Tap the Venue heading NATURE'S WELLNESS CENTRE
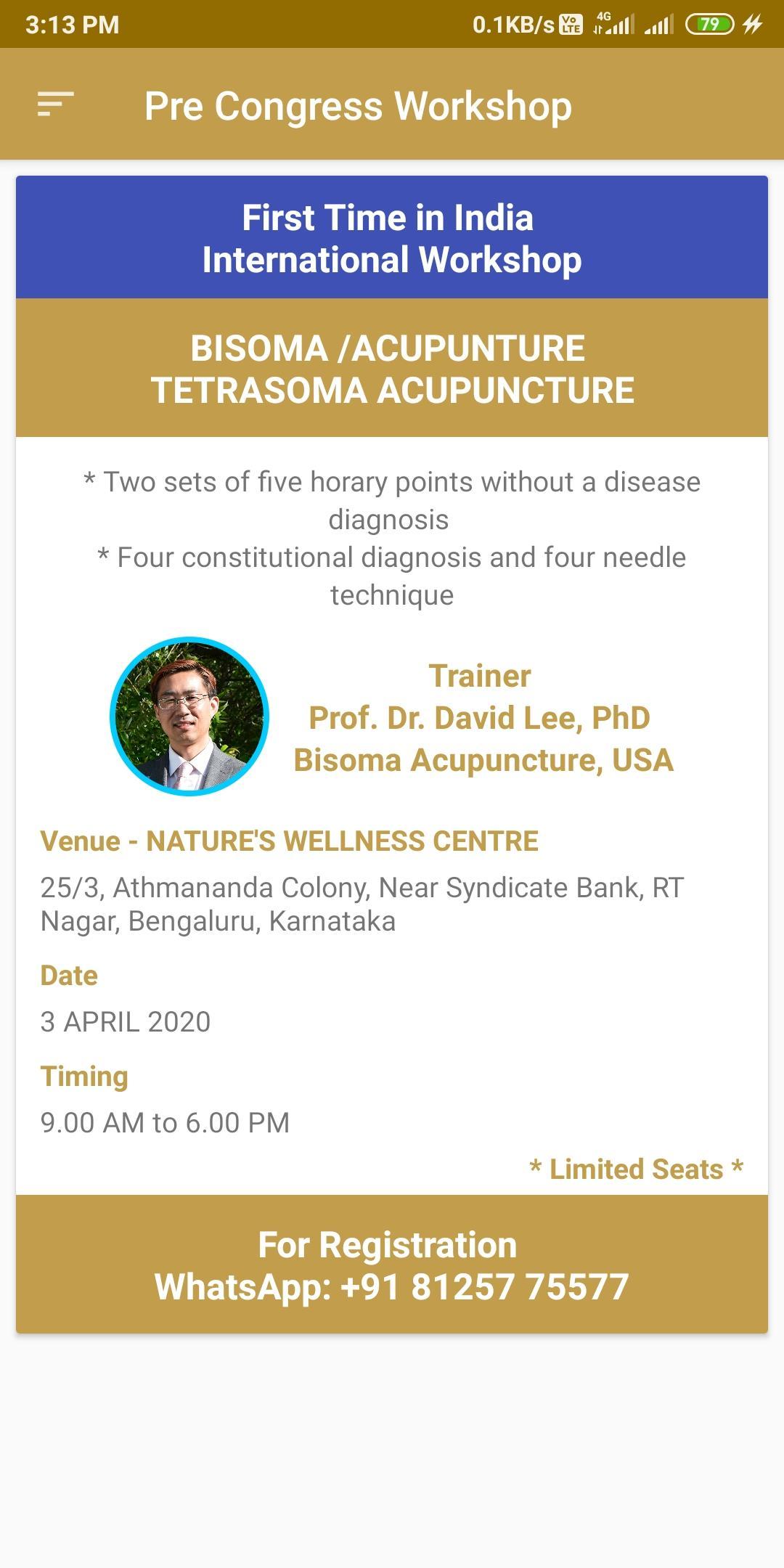The image size is (784, 1568). [290, 841]
